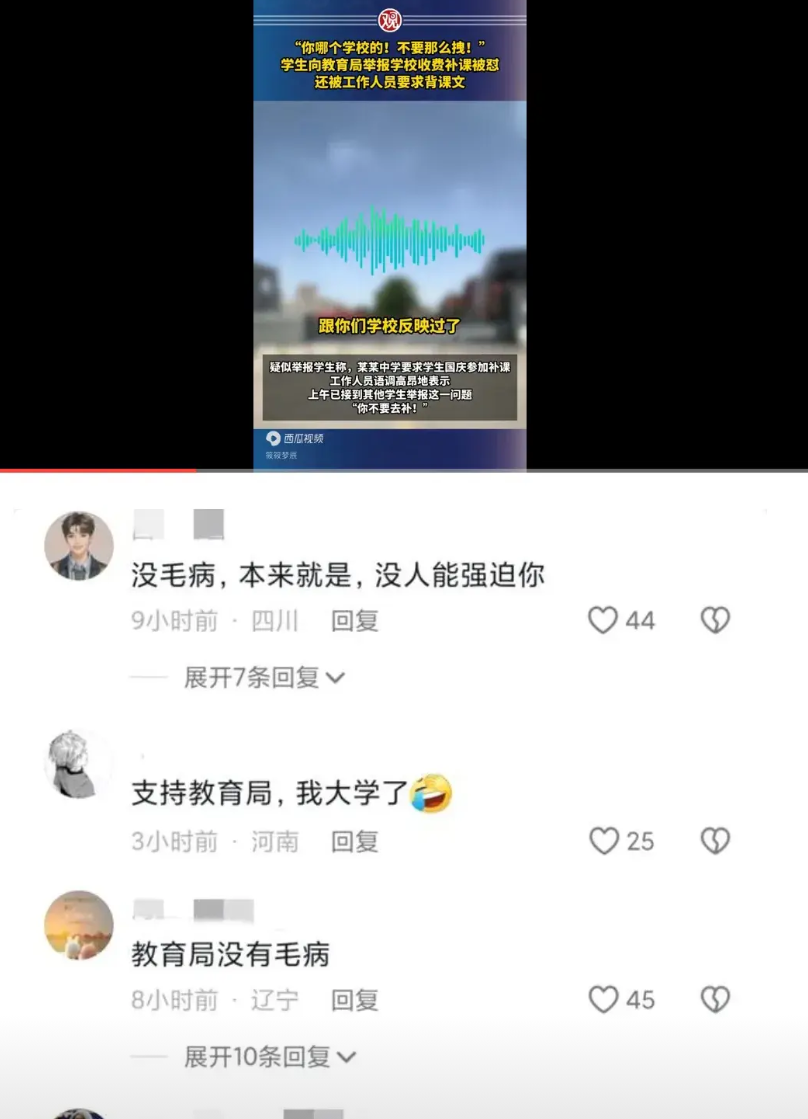The image size is (808, 1119).
Task: Like the 教育局没有毛病 comment
Action: point(604,1000)
